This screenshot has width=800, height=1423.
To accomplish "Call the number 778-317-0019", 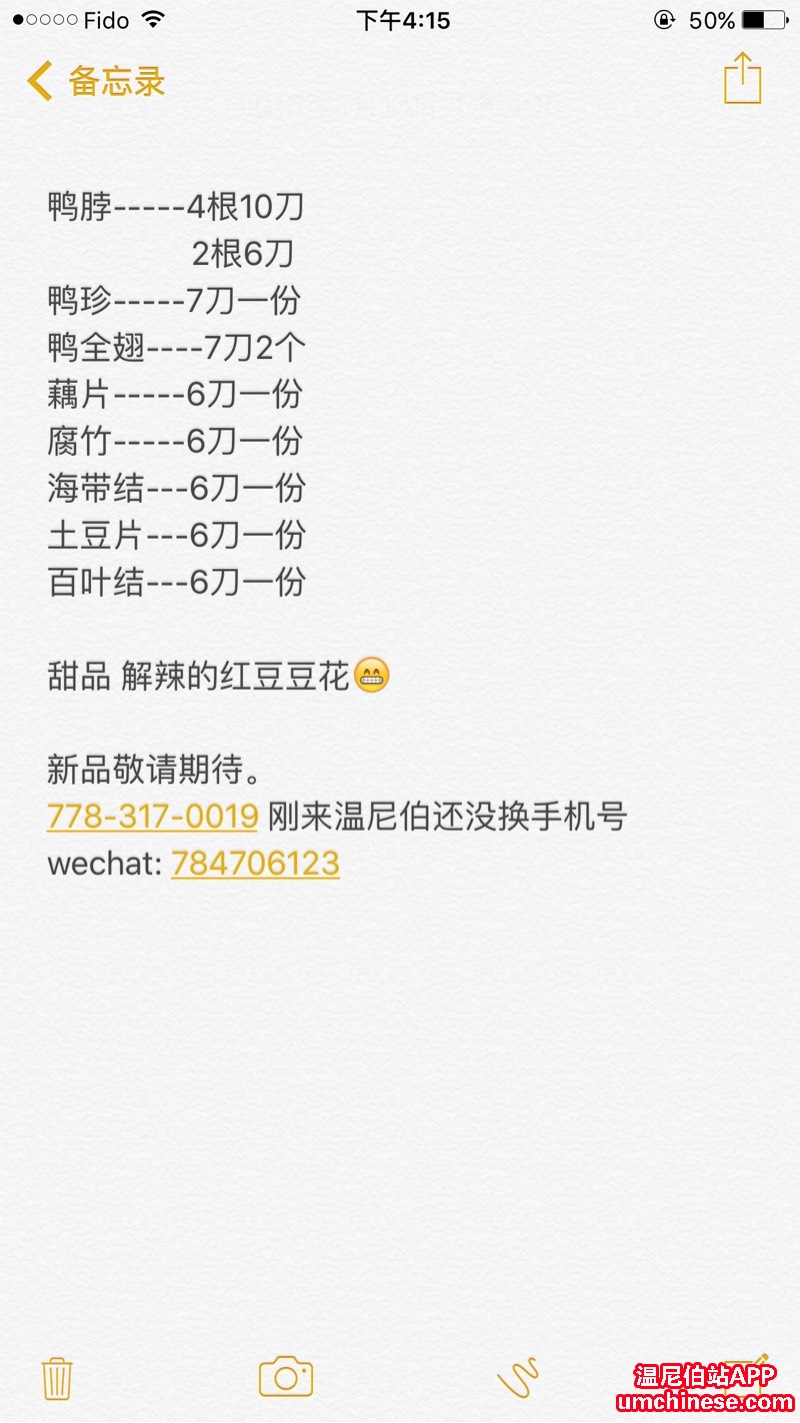I will pos(153,817).
